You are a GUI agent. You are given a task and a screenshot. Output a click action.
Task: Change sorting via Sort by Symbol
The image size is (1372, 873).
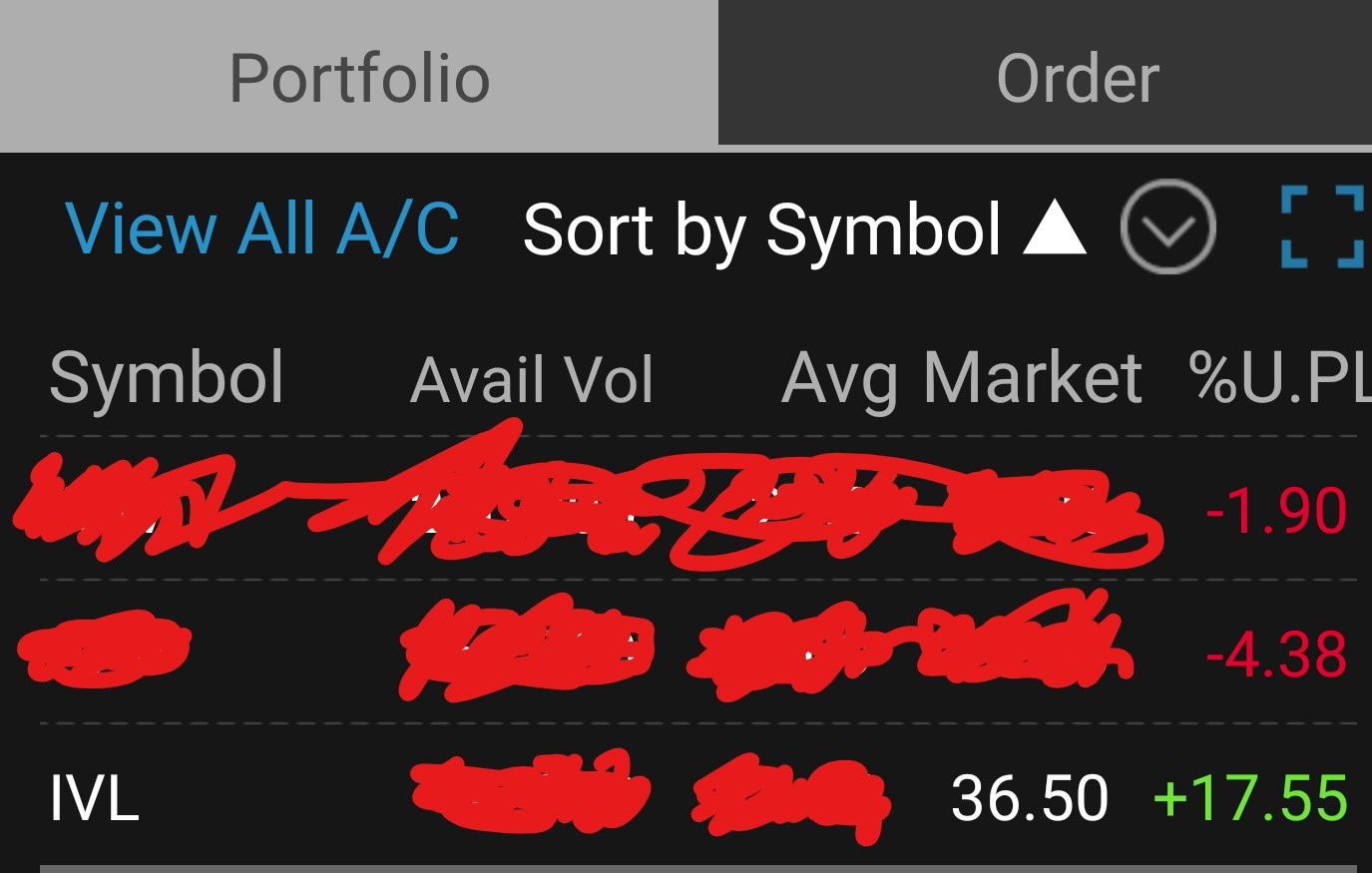pyautogui.click(x=803, y=229)
